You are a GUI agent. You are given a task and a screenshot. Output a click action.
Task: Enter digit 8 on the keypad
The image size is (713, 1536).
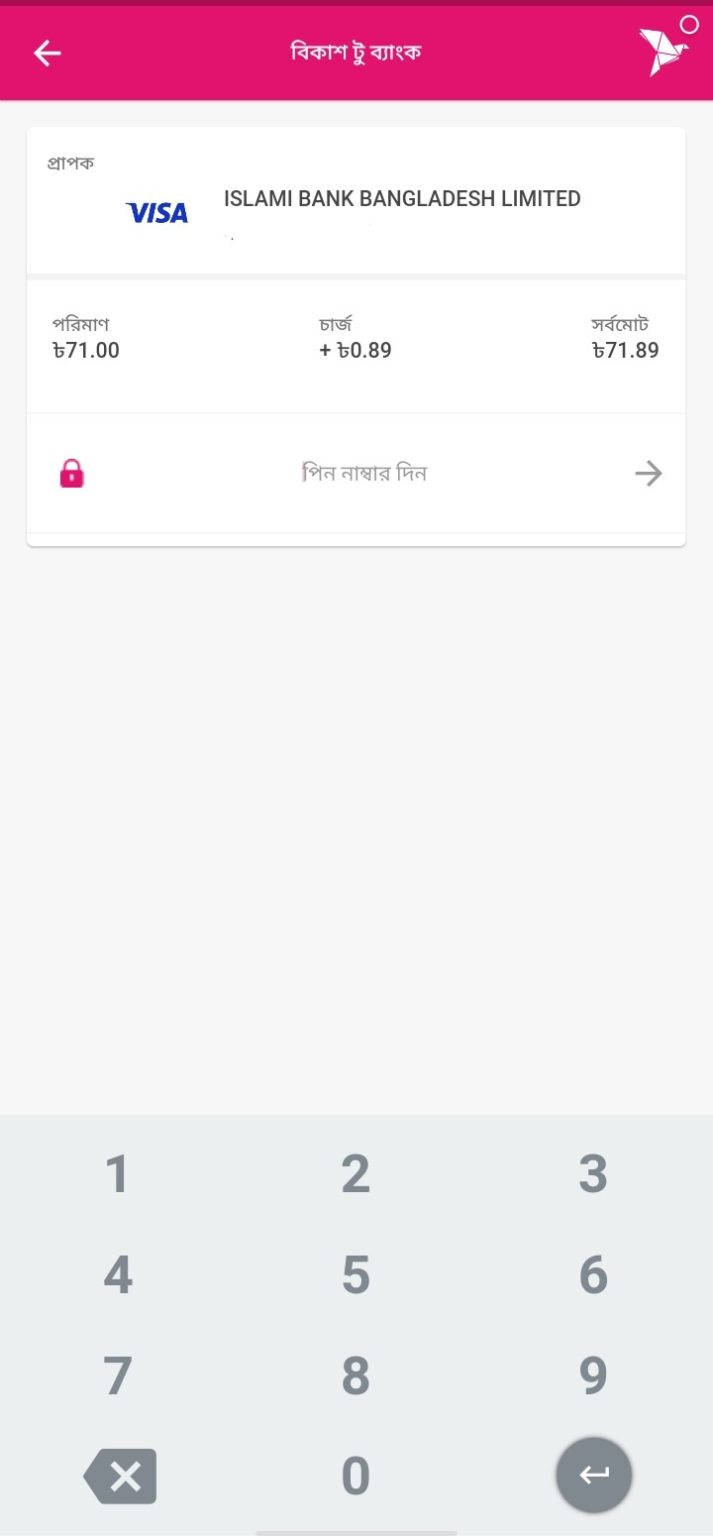[356, 1376]
